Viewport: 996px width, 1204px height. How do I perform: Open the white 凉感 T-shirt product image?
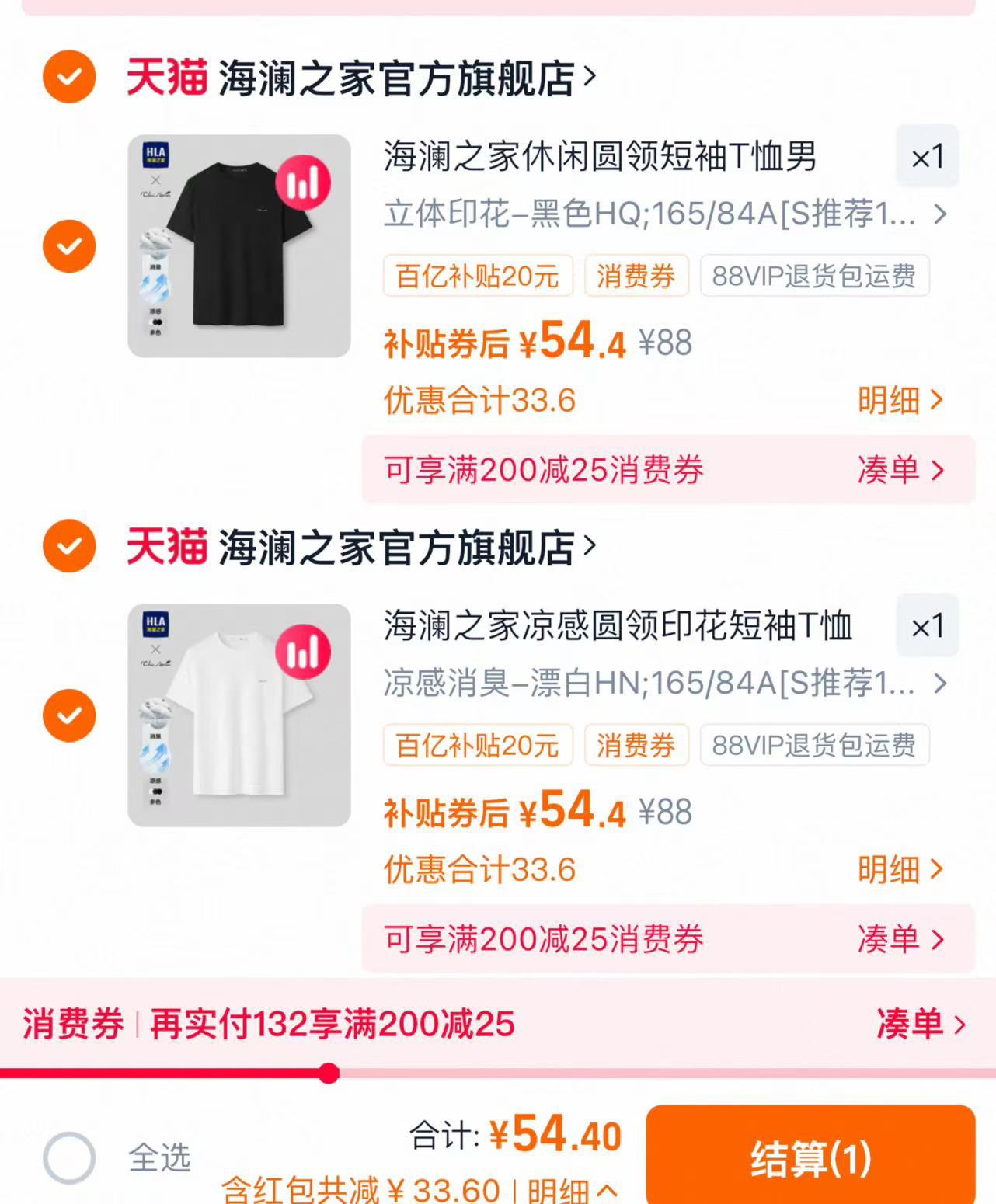[x=239, y=715]
